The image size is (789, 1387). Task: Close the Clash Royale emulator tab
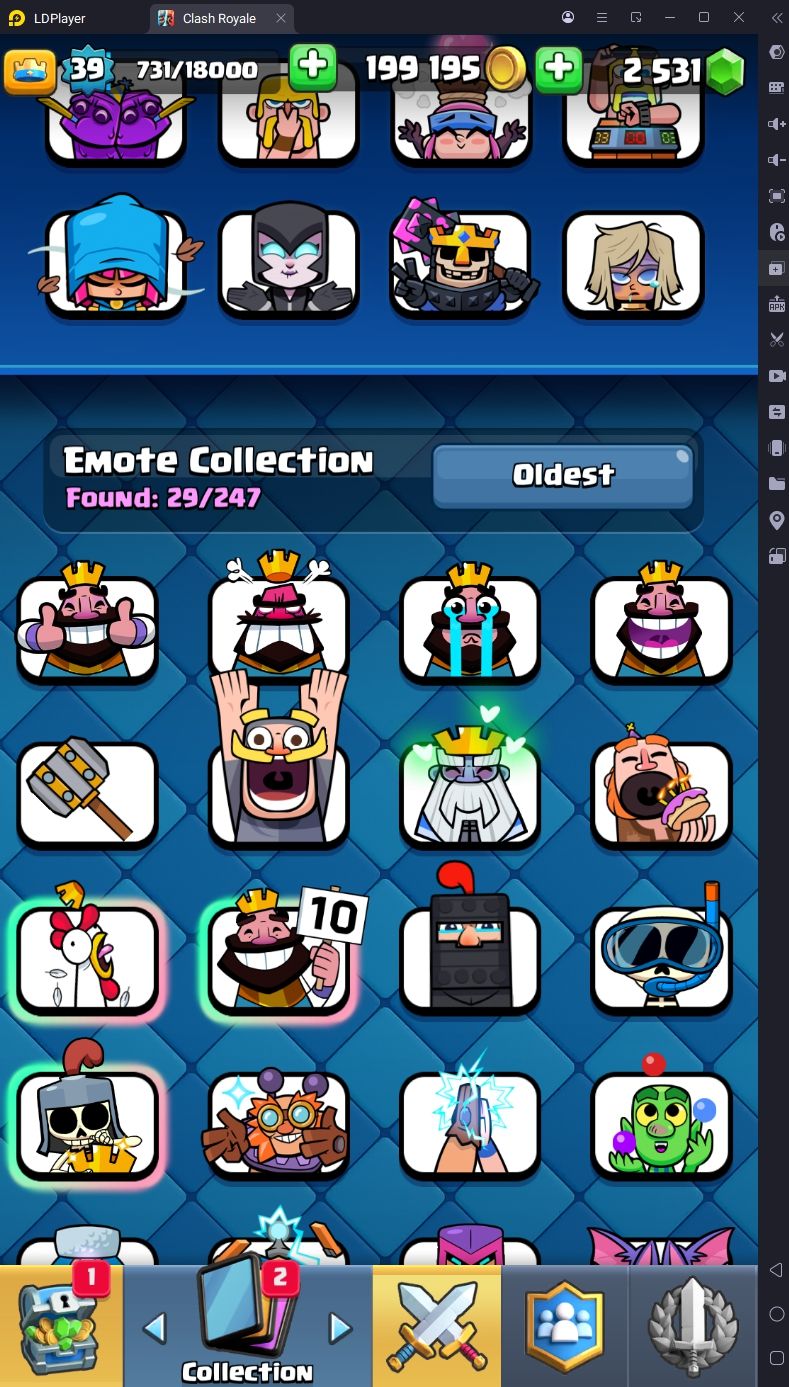pos(281,18)
